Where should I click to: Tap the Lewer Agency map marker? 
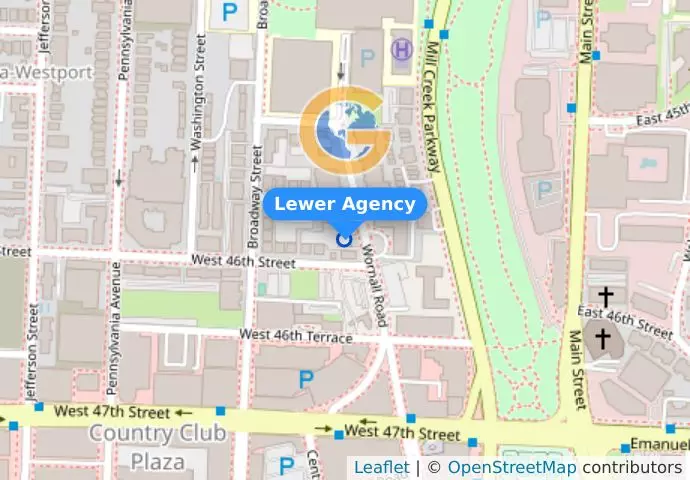pos(345,239)
